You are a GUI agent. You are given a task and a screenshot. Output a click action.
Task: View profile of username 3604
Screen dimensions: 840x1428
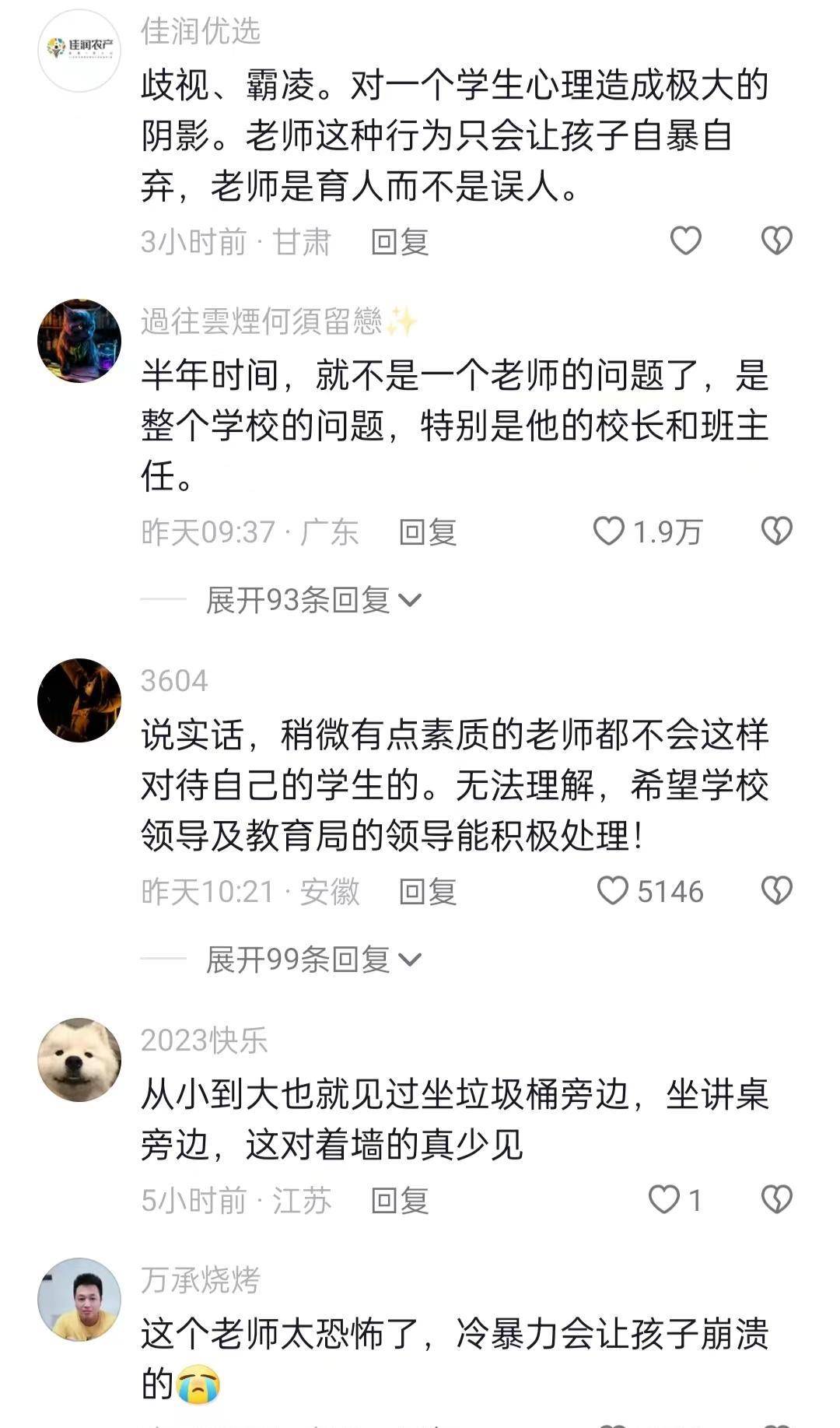[174, 681]
